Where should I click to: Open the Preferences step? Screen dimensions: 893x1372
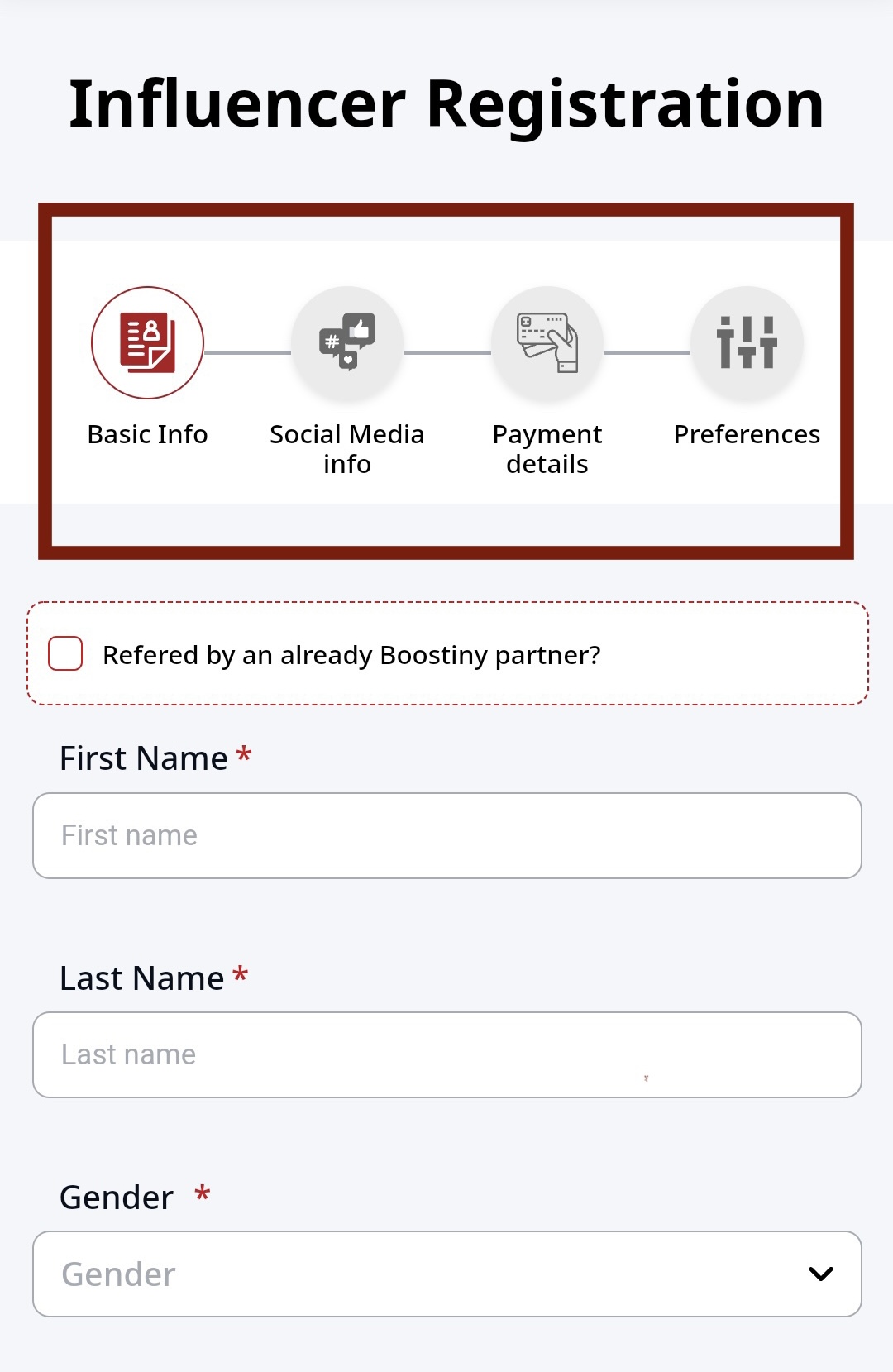pyautogui.click(x=747, y=343)
